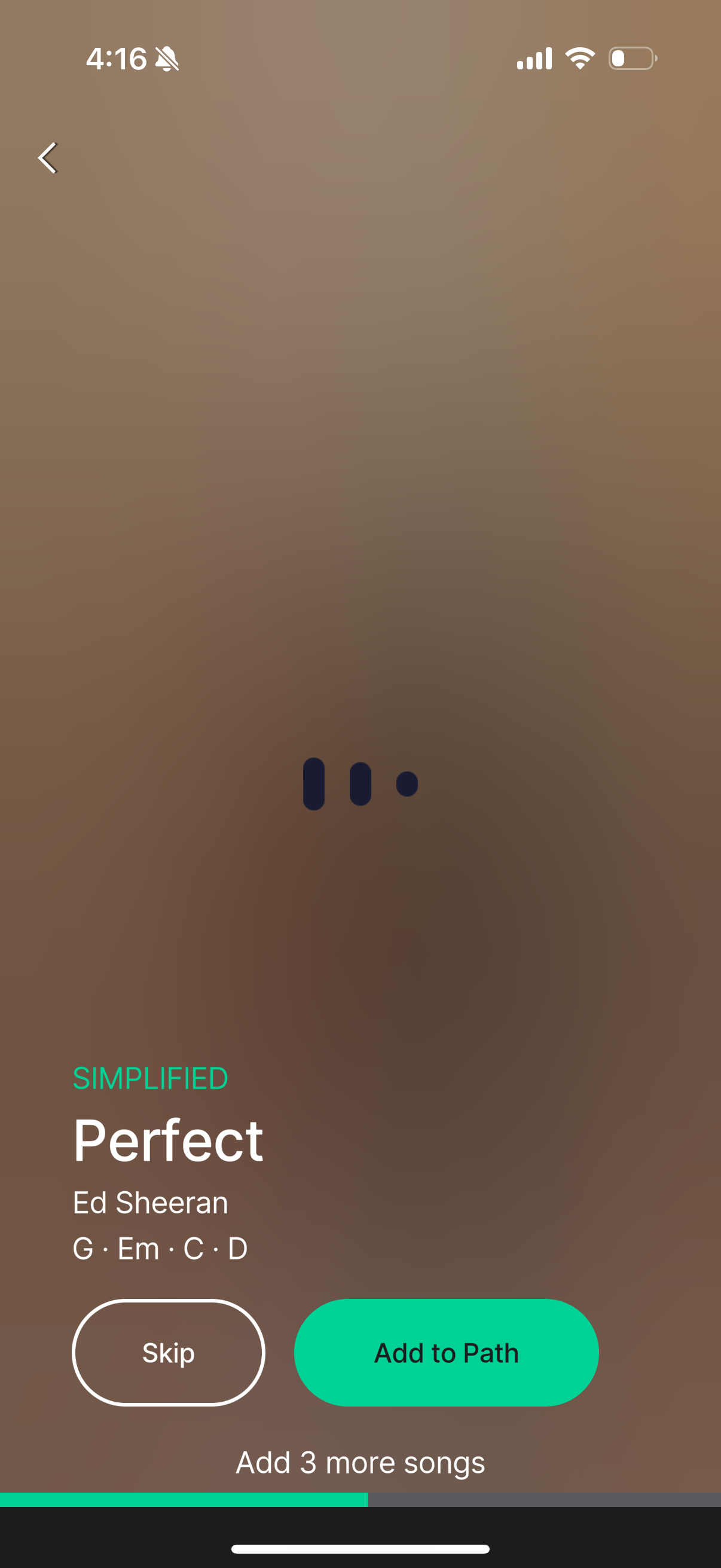
Task: Tap the SIMPLIFIED difficulty label
Action: (x=149, y=1076)
